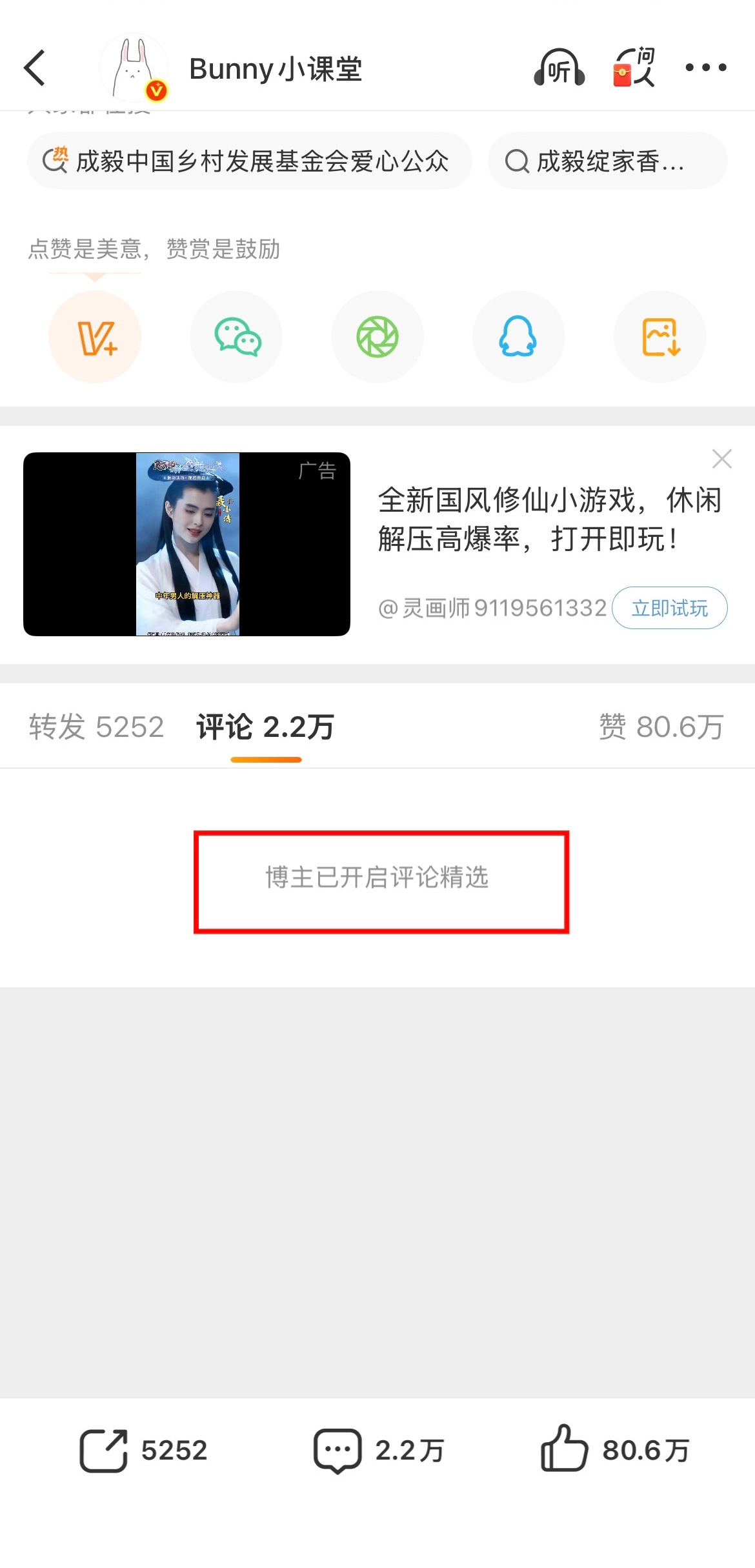Share the post to WeChat
Screen dimensions: 755x1568
point(236,336)
